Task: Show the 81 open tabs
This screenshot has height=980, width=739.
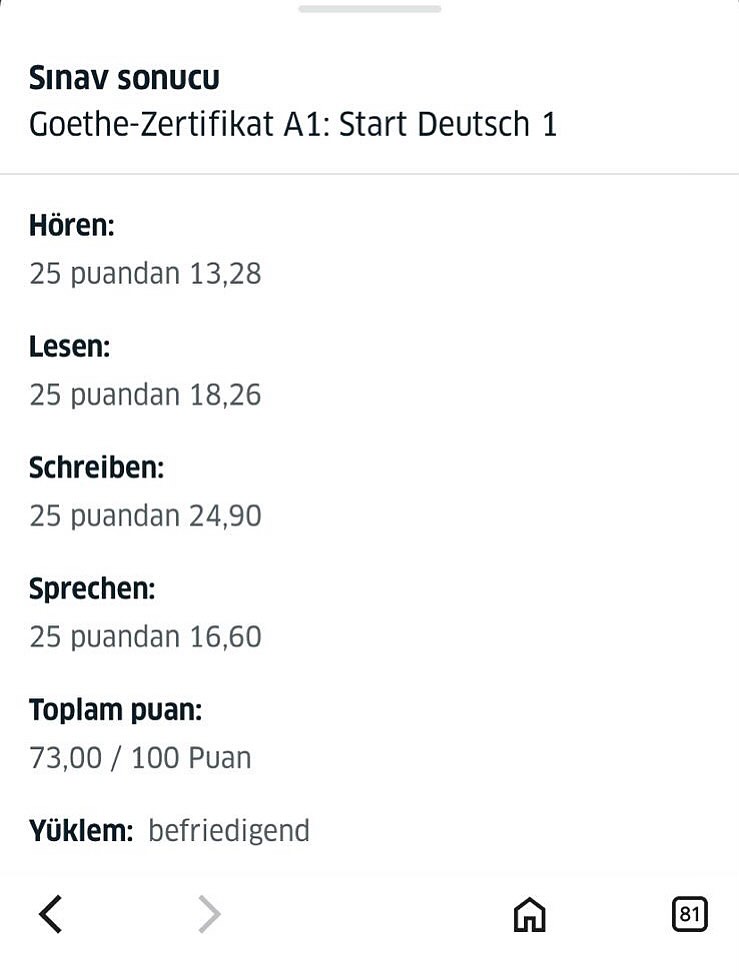Action: (x=689, y=913)
